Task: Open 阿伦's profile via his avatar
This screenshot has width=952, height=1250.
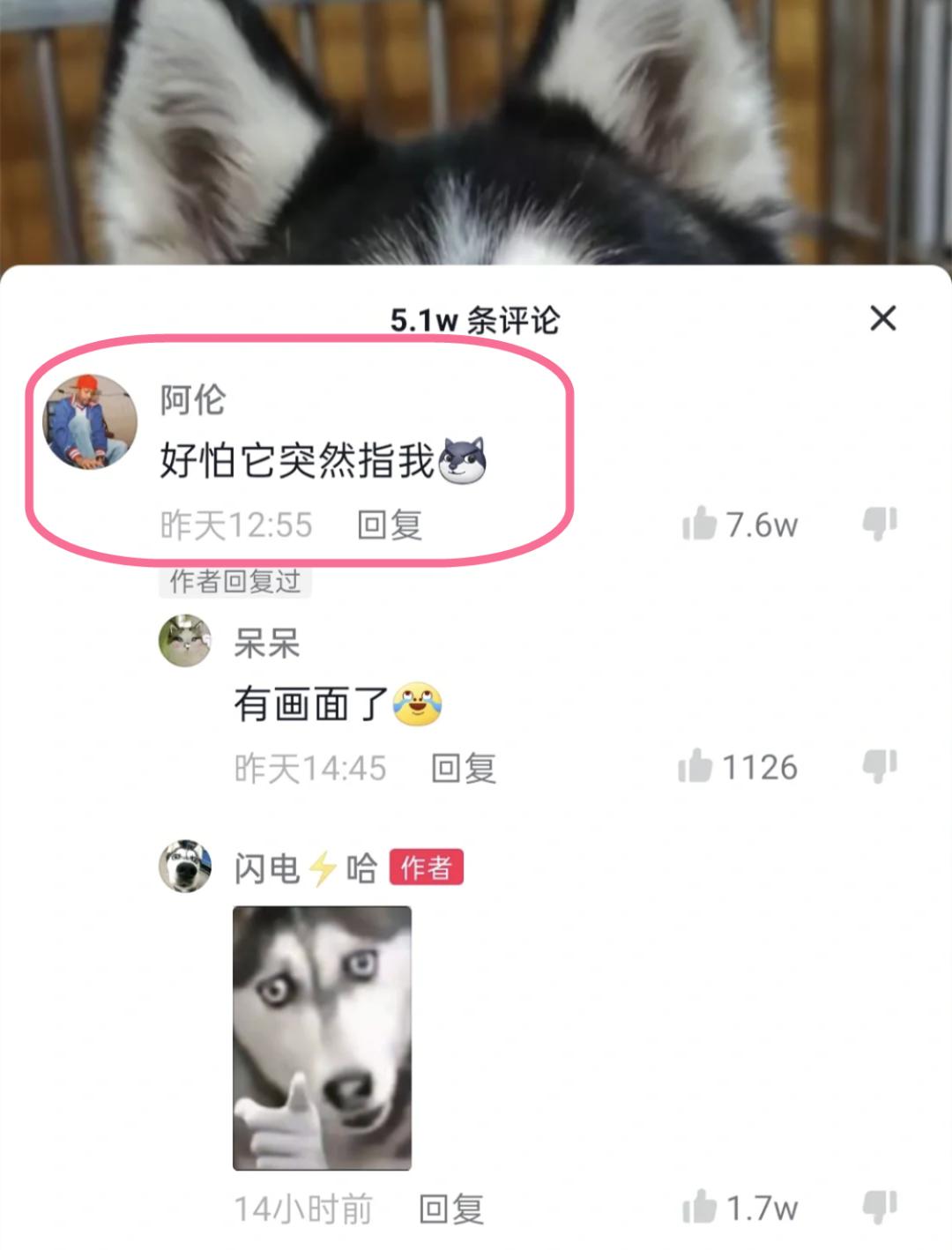Action: coord(92,416)
